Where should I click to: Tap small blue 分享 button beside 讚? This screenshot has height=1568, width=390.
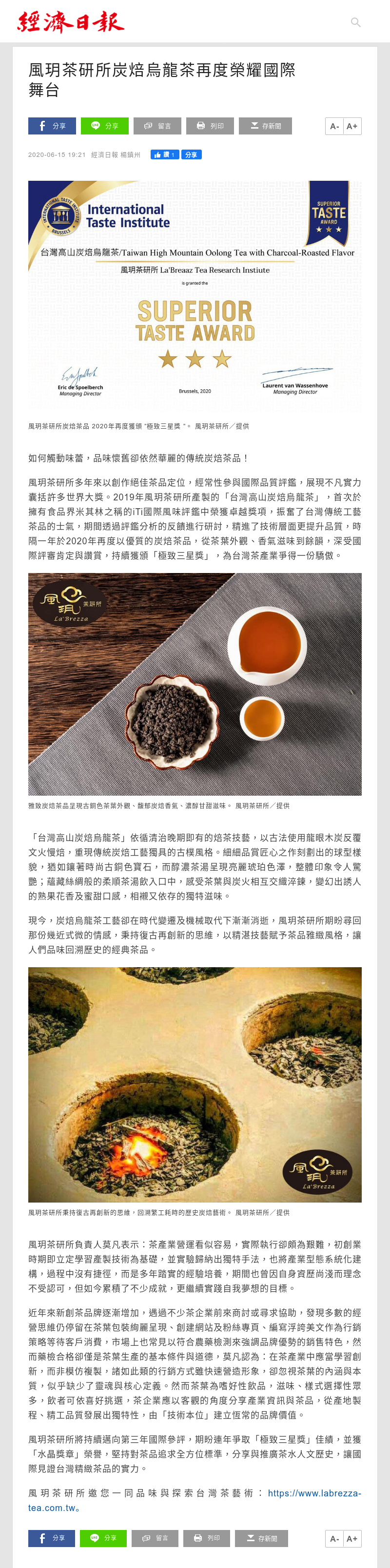point(191,154)
